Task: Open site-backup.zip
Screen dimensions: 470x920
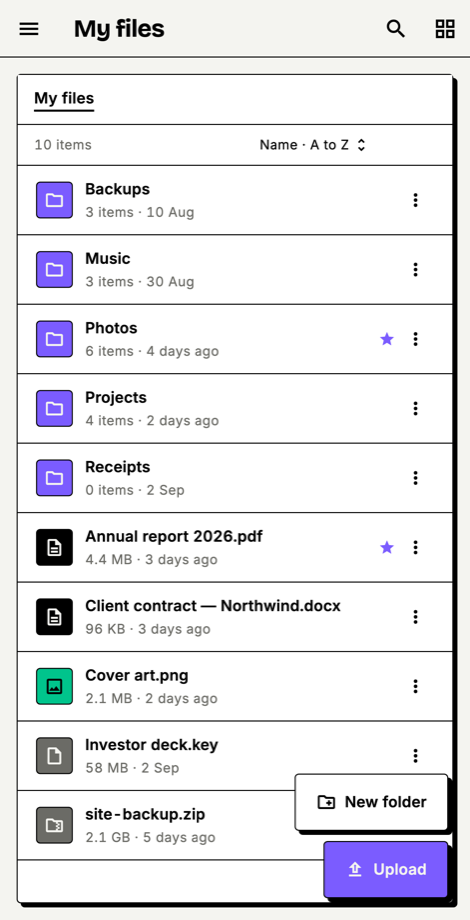Action: point(155,826)
